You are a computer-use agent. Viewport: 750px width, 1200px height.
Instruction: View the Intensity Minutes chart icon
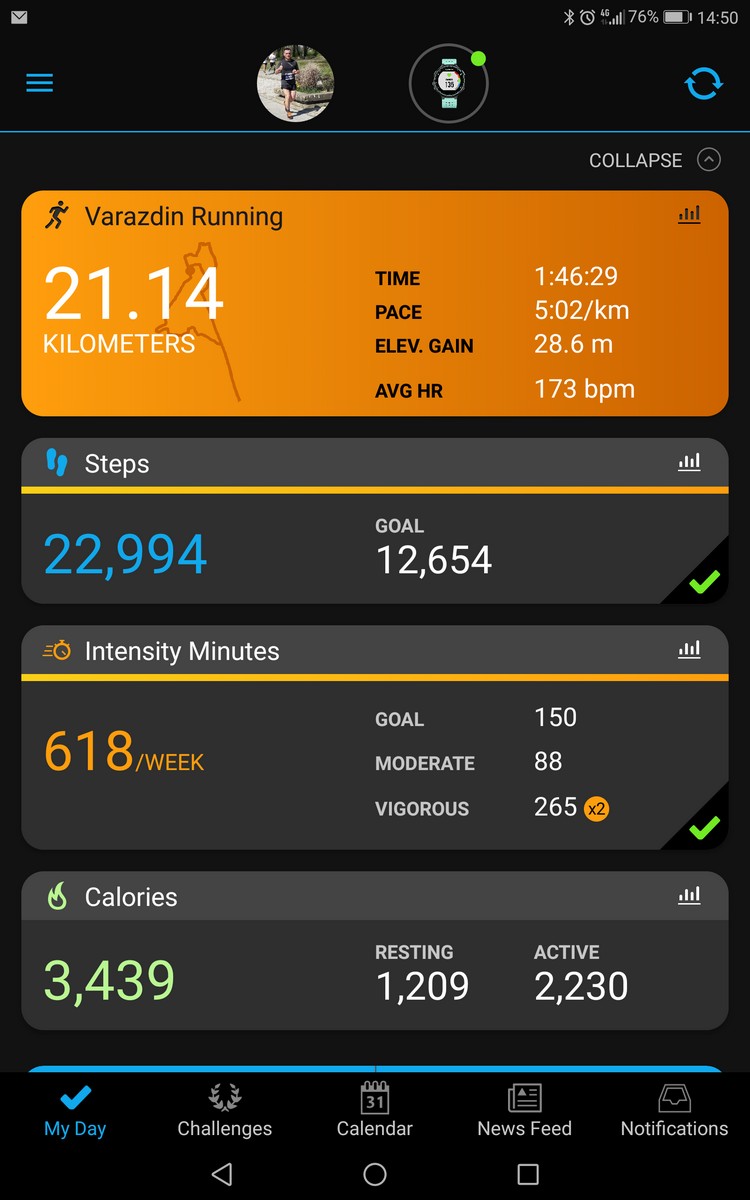[689, 649]
